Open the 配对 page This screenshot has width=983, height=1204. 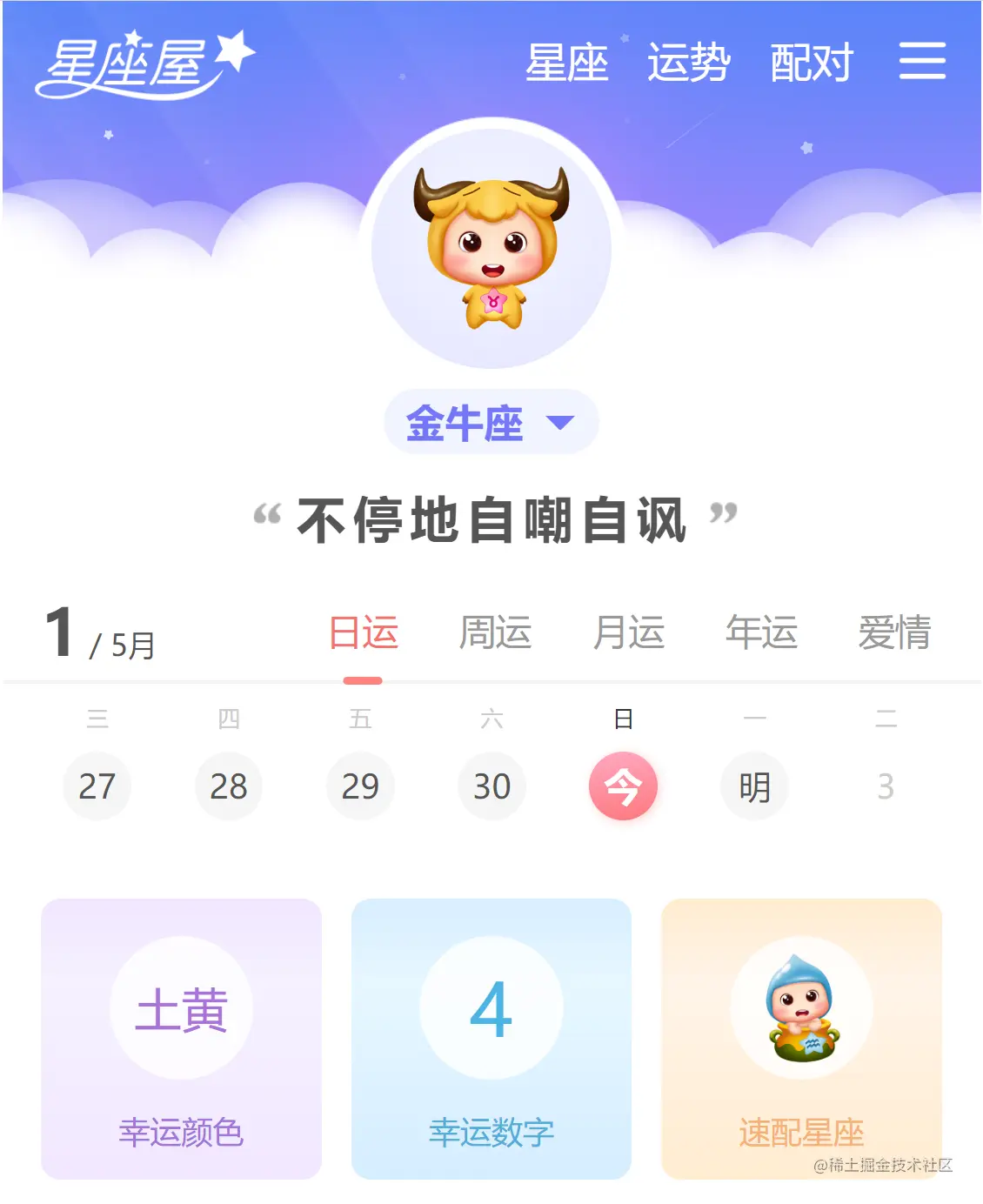pyautogui.click(x=811, y=63)
